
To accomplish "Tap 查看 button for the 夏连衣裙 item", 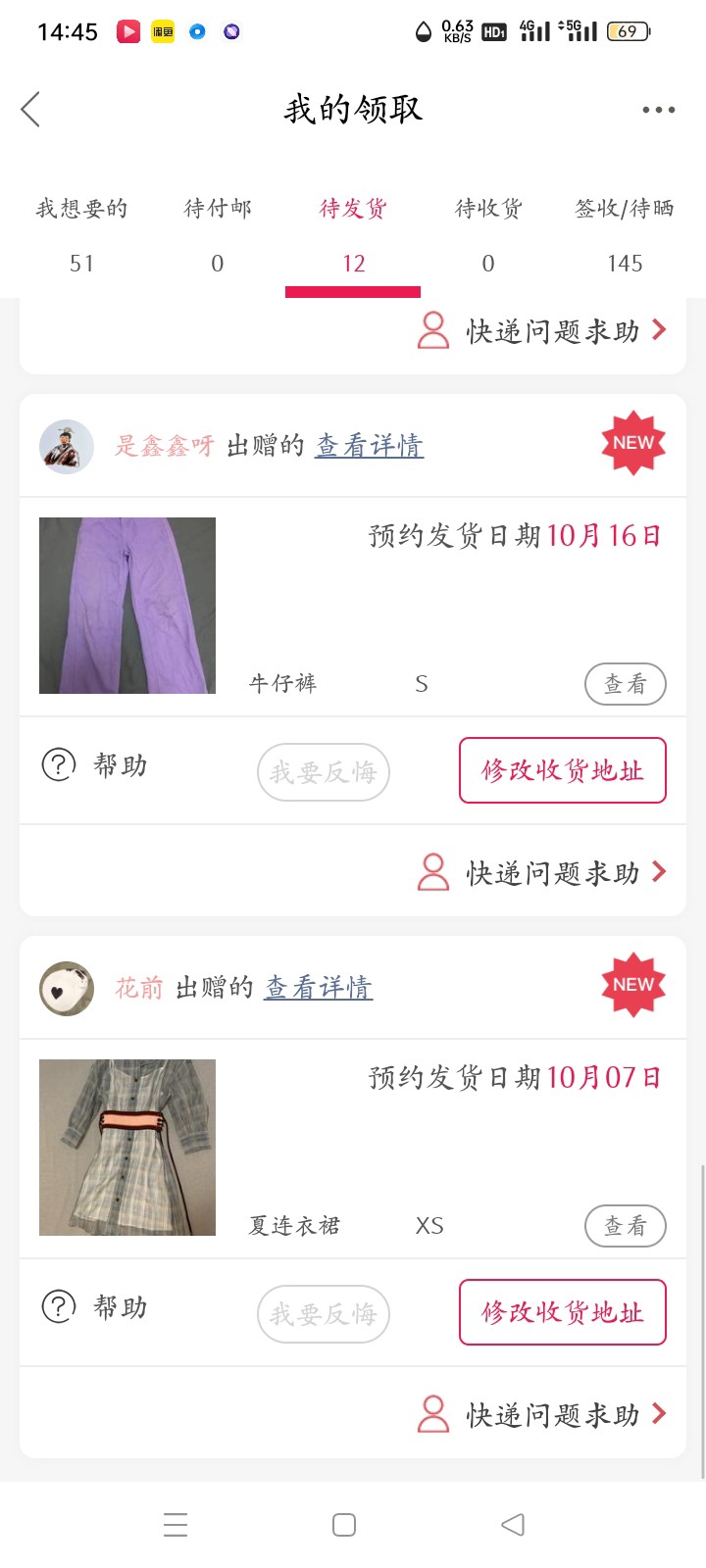I will 625,1226.
